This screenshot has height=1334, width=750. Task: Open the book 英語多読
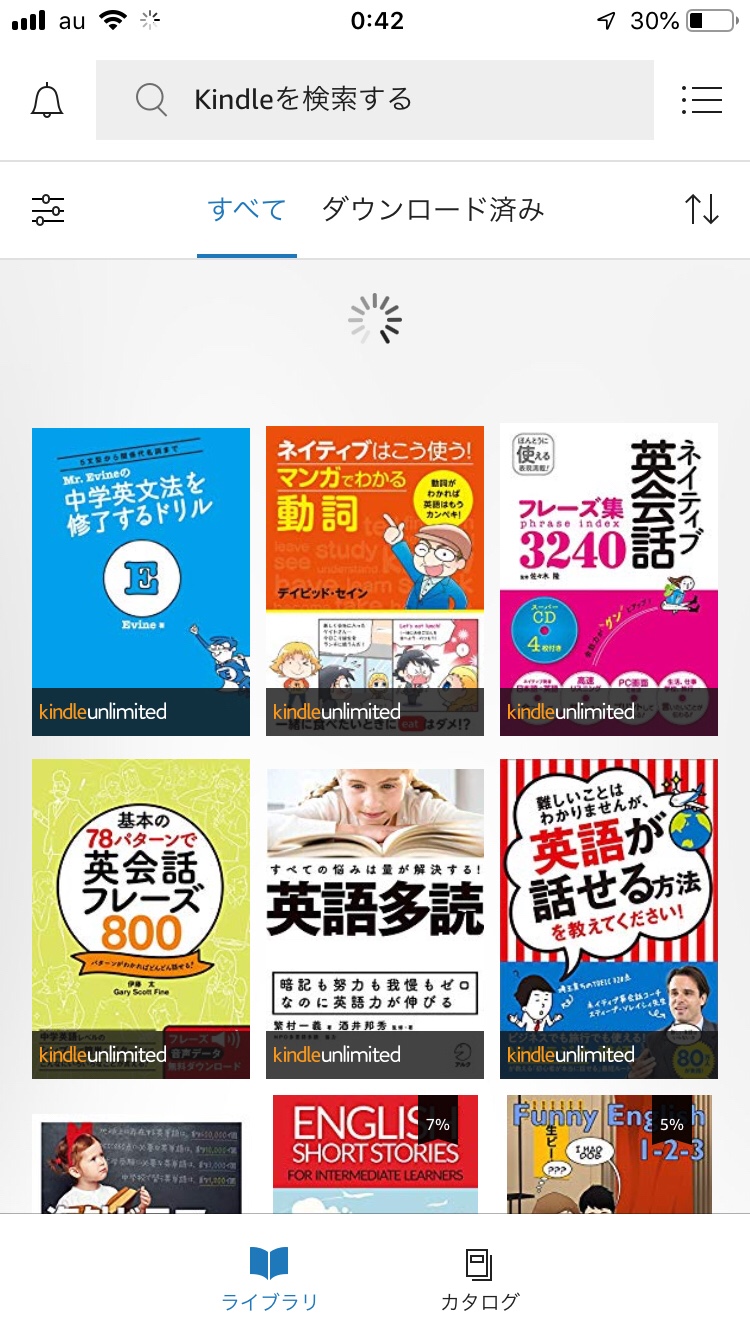[x=375, y=923]
